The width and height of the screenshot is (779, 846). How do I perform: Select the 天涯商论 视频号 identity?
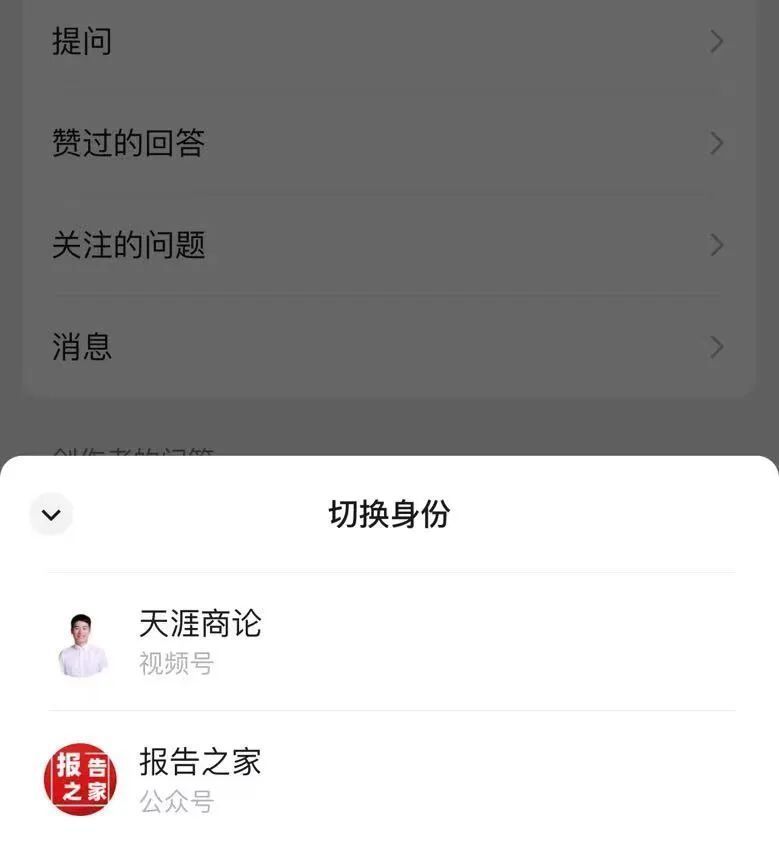pyautogui.click(x=200, y=641)
